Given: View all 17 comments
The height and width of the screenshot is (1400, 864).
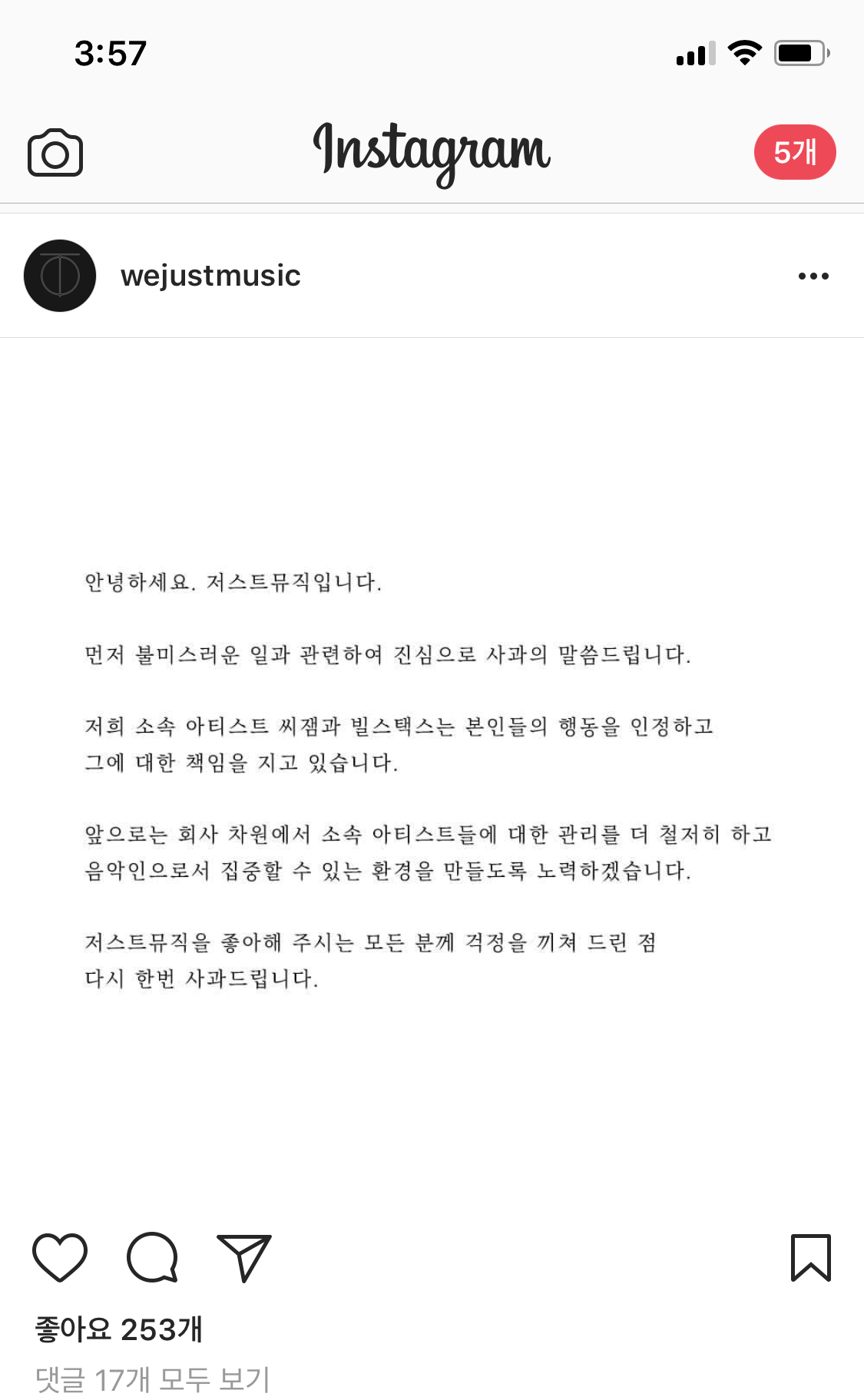Looking at the screenshot, I should [153, 1379].
